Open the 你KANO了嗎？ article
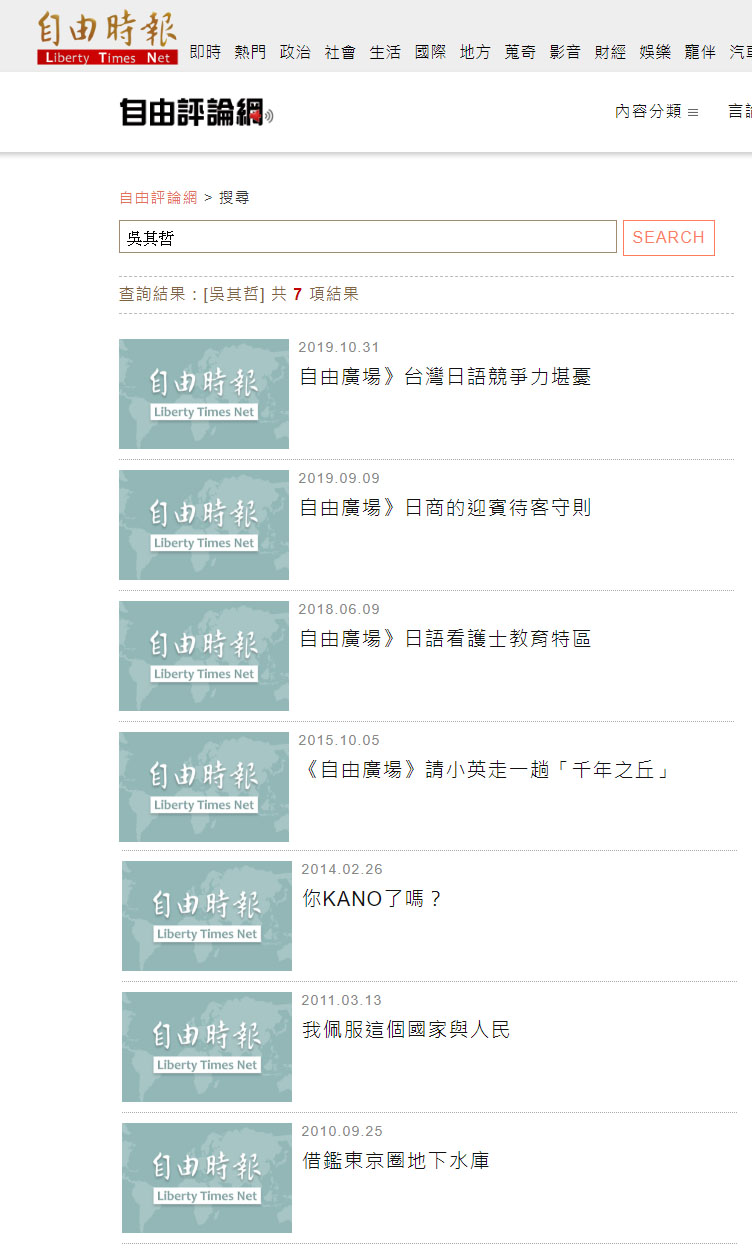Viewport: 752px width, 1260px height. click(372, 899)
